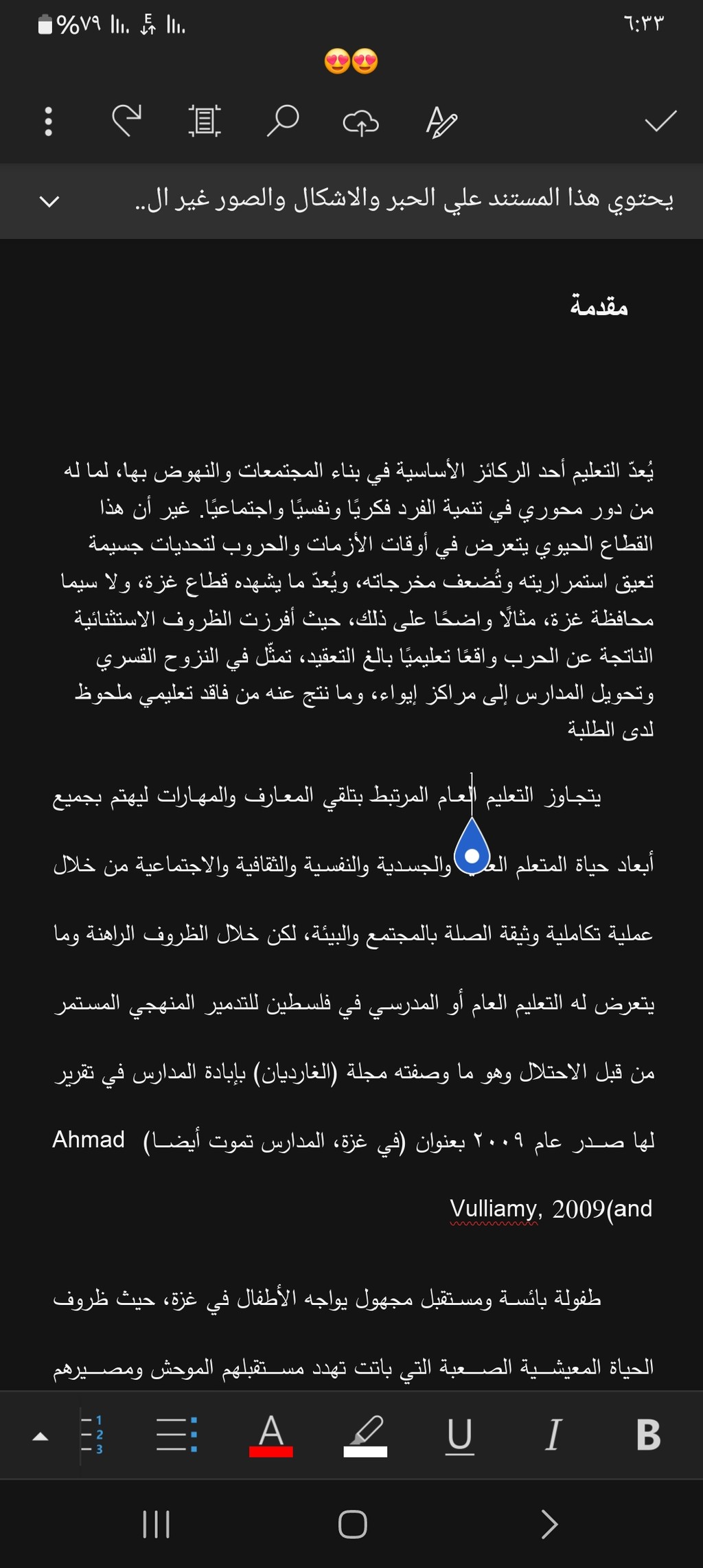Insert a bulleted list

tap(176, 1435)
